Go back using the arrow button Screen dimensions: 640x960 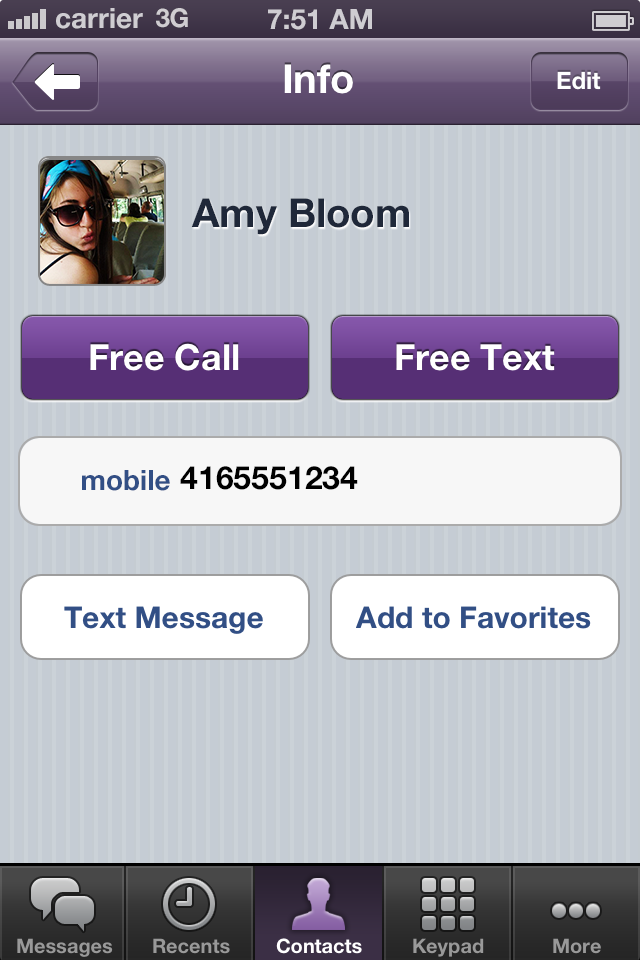point(56,81)
